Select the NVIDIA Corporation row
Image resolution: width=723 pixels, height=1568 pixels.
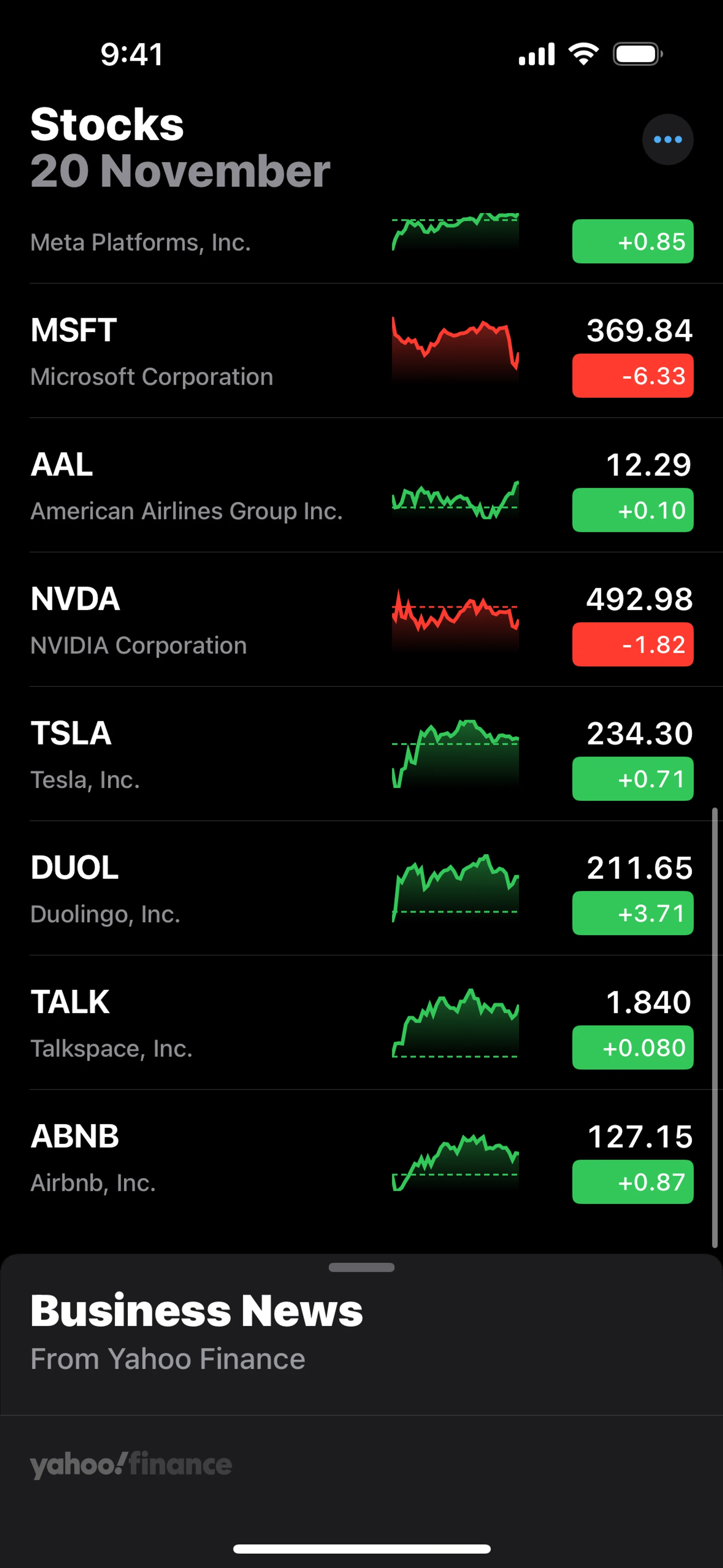(x=183, y=621)
